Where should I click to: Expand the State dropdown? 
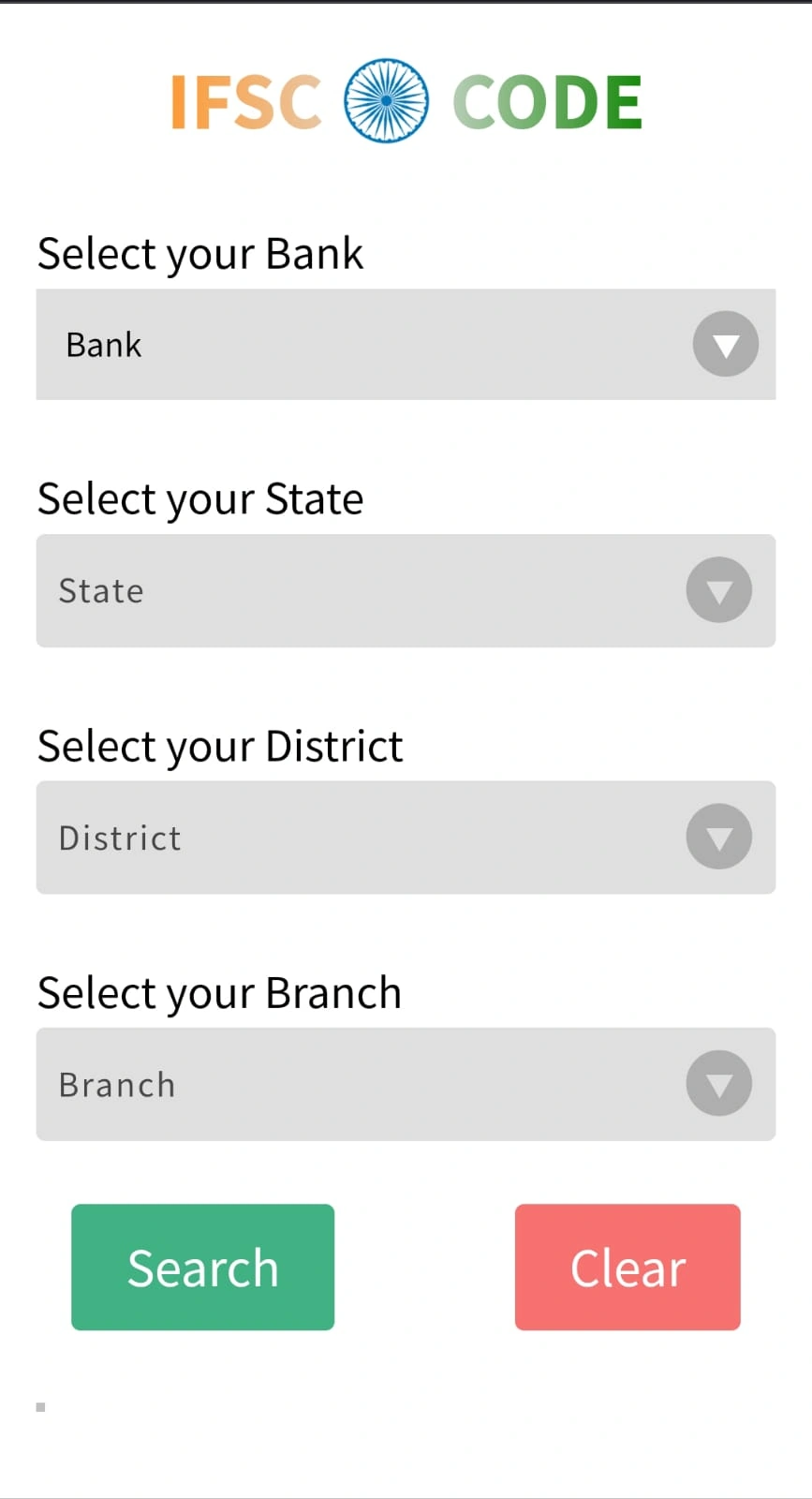(x=406, y=591)
